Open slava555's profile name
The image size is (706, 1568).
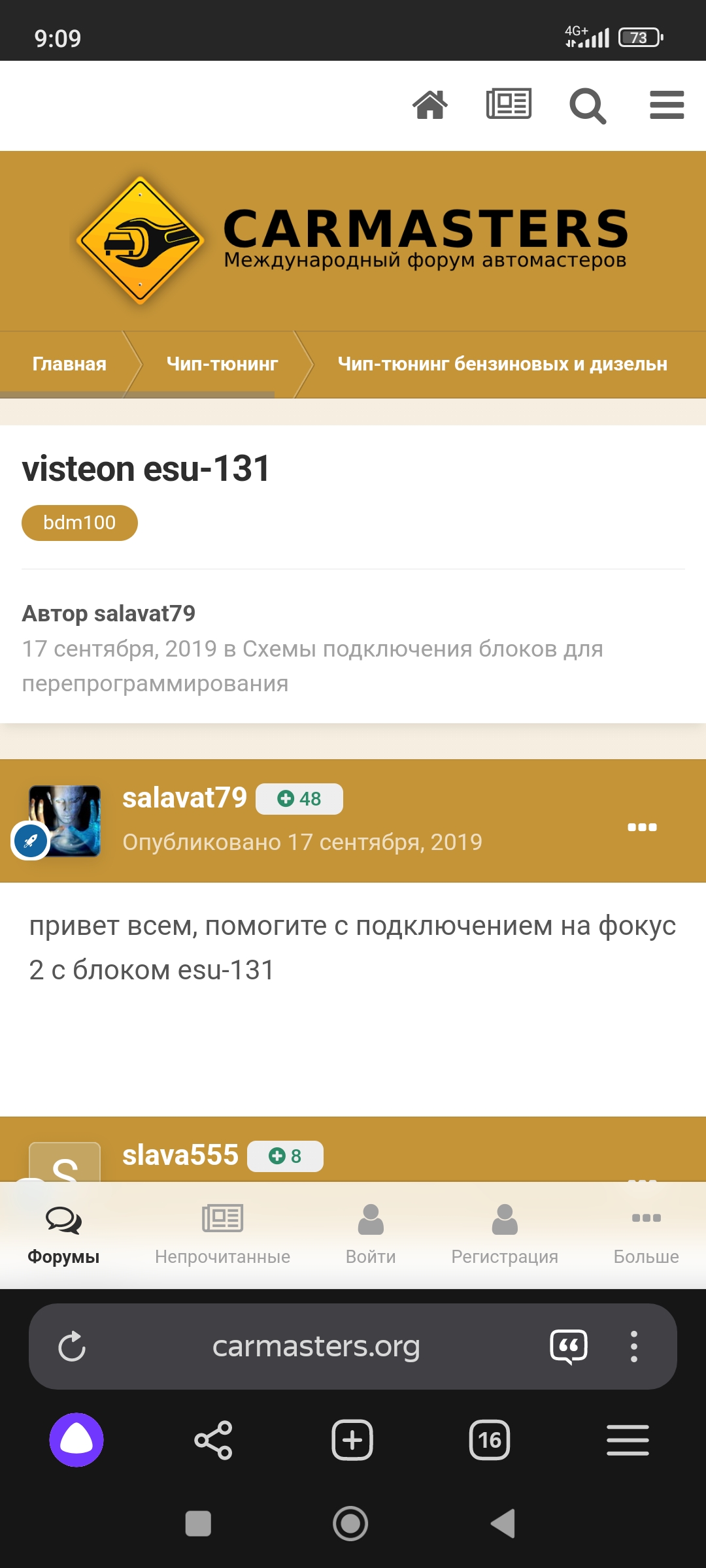180,1155
